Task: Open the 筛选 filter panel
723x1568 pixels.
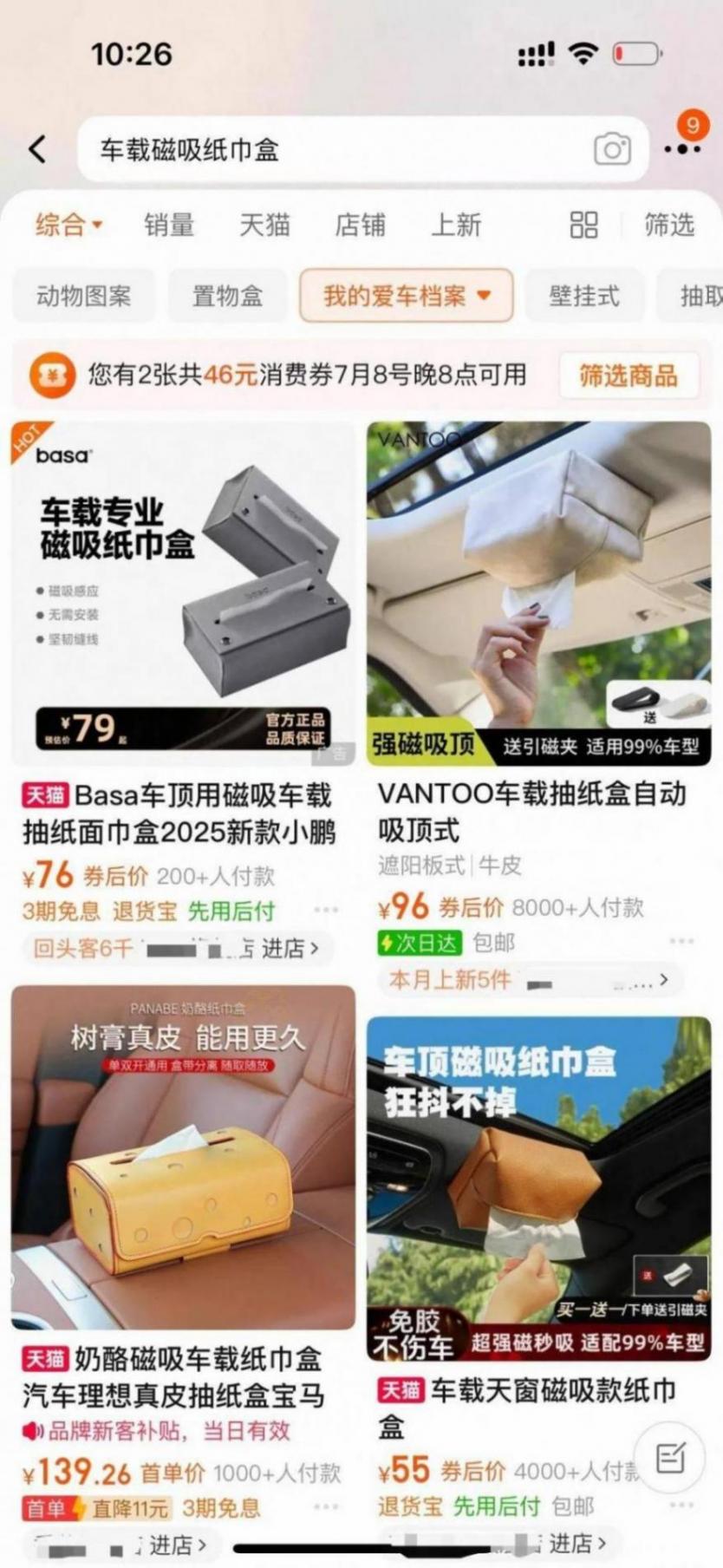Action: [x=669, y=225]
